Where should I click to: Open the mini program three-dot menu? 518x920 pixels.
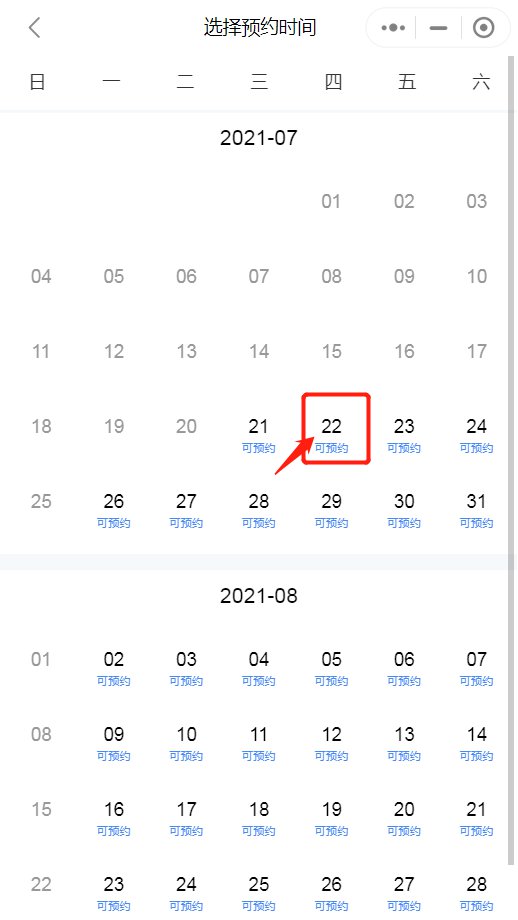coord(393,28)
